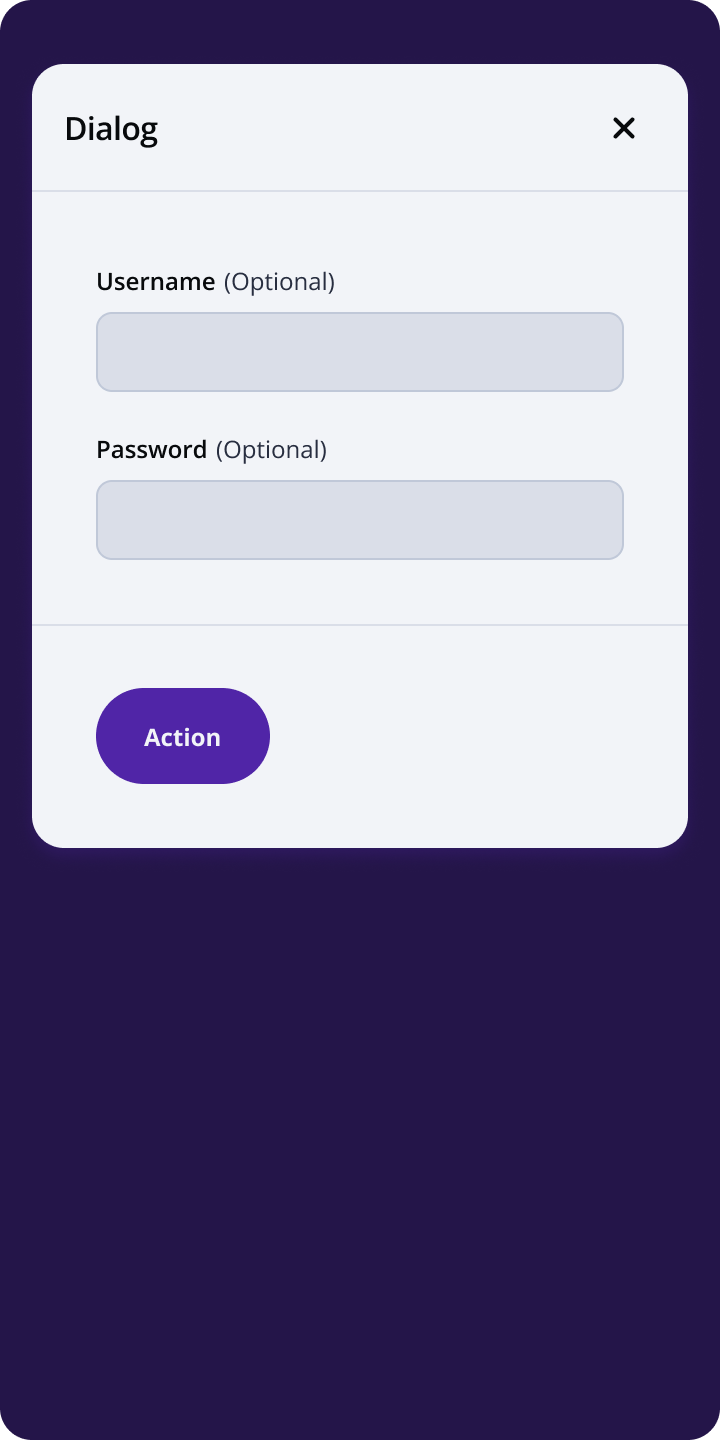Tap the purple Action button
The height and width of the screenshot is (1440, 720).
pyautogui.click(x=183, y=736)
